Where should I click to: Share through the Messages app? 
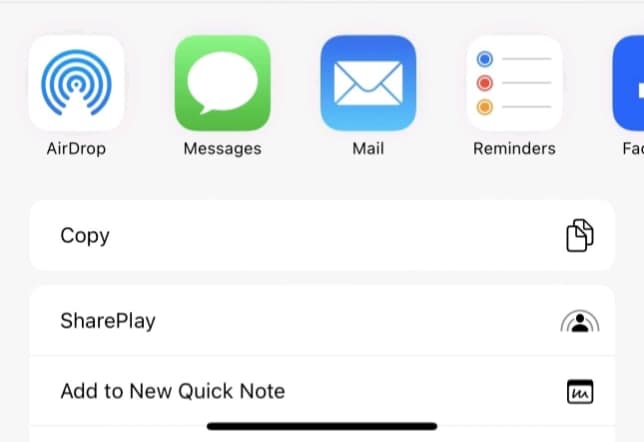click(x=222, y=84)
